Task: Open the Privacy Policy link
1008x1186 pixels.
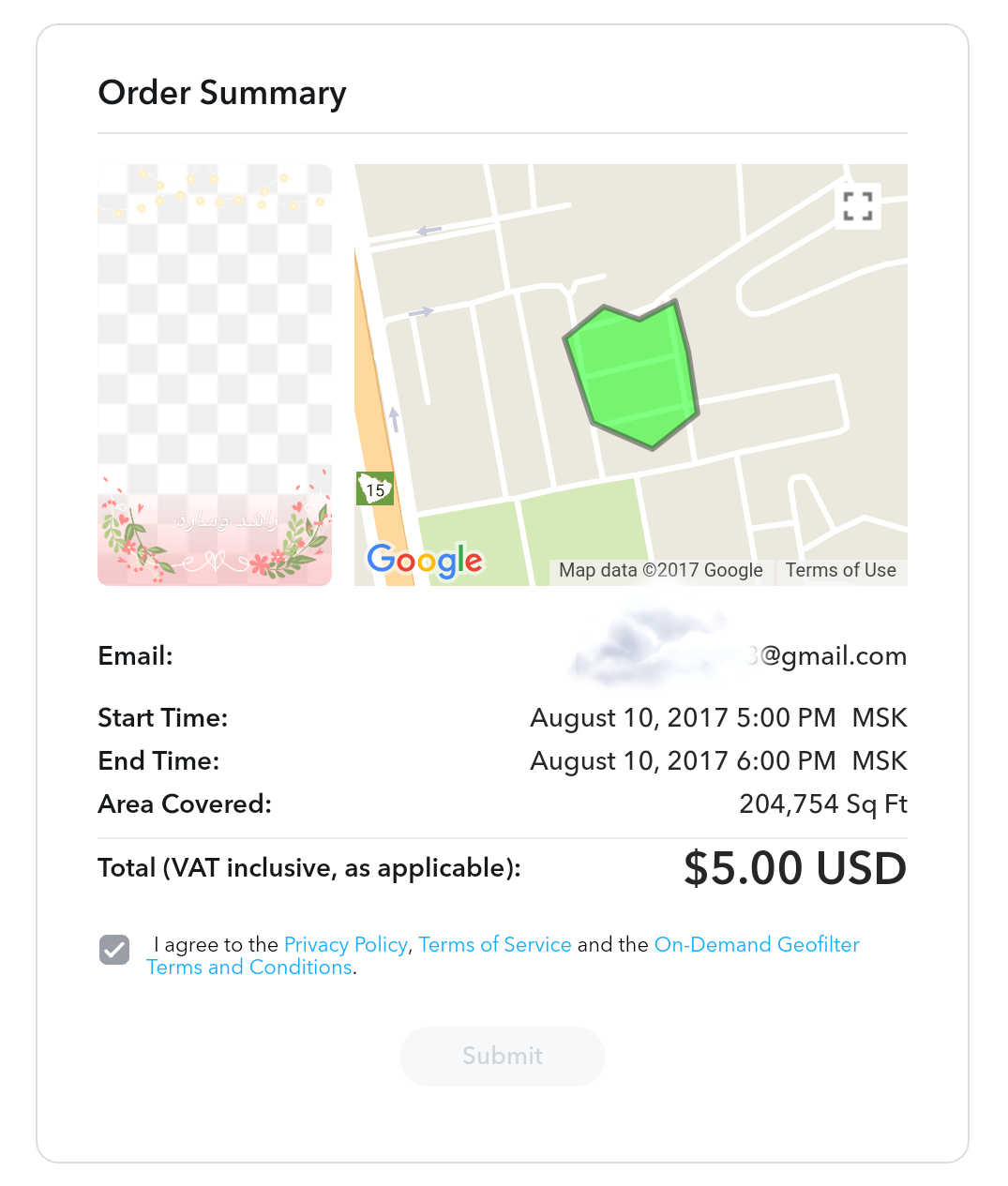Action: (345, 945)
